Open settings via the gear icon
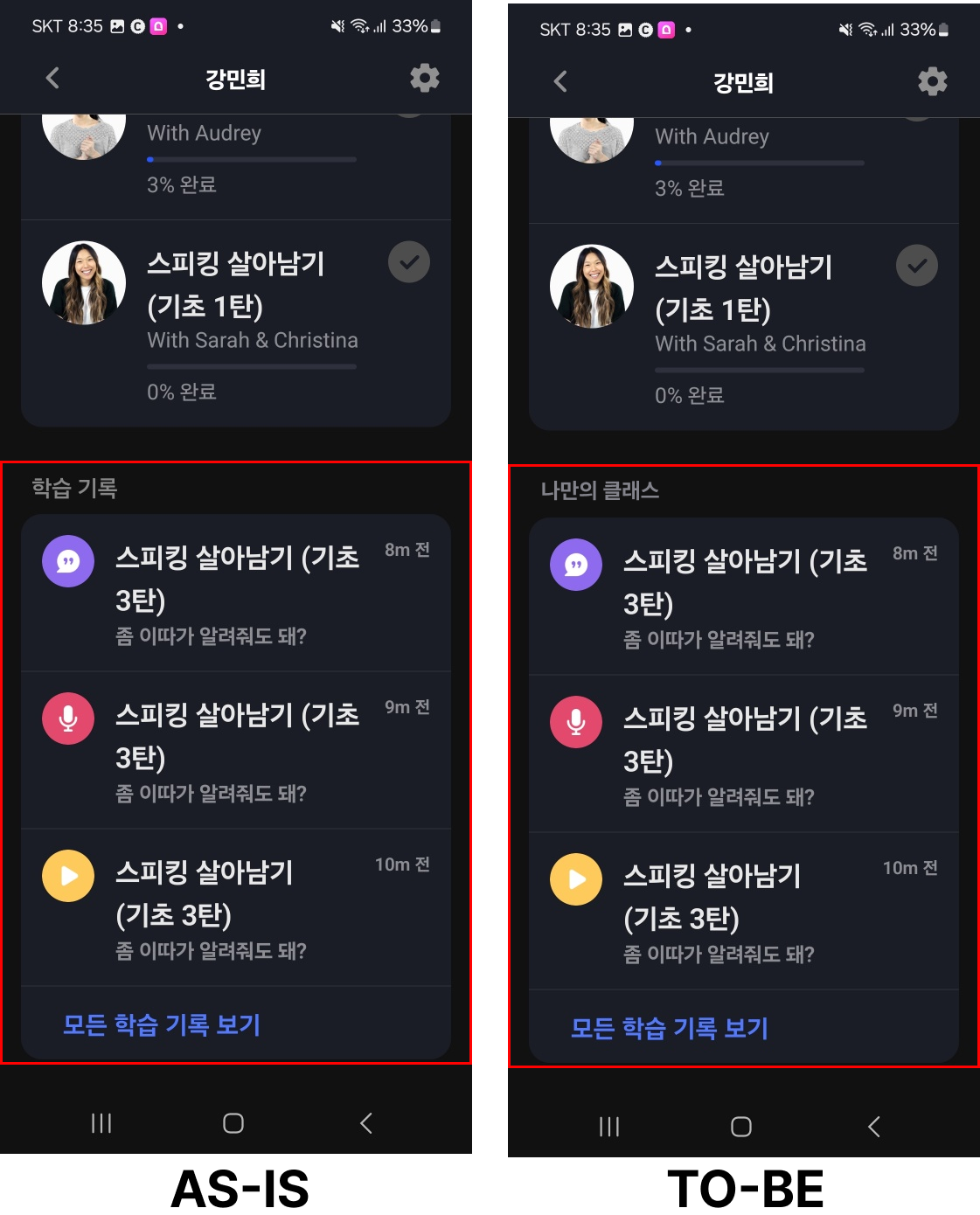 click(424, 78)
